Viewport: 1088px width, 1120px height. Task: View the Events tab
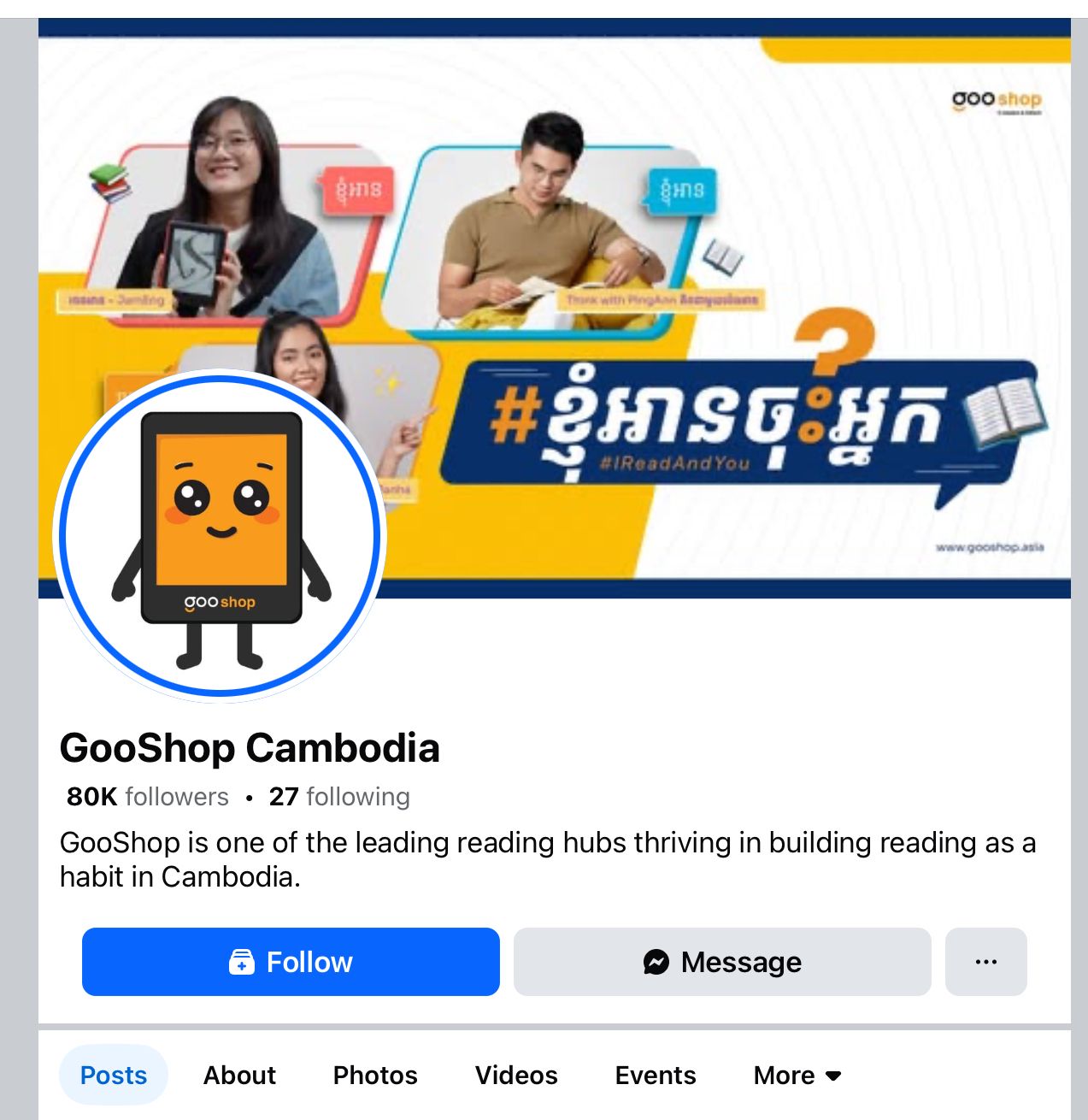656,1075
